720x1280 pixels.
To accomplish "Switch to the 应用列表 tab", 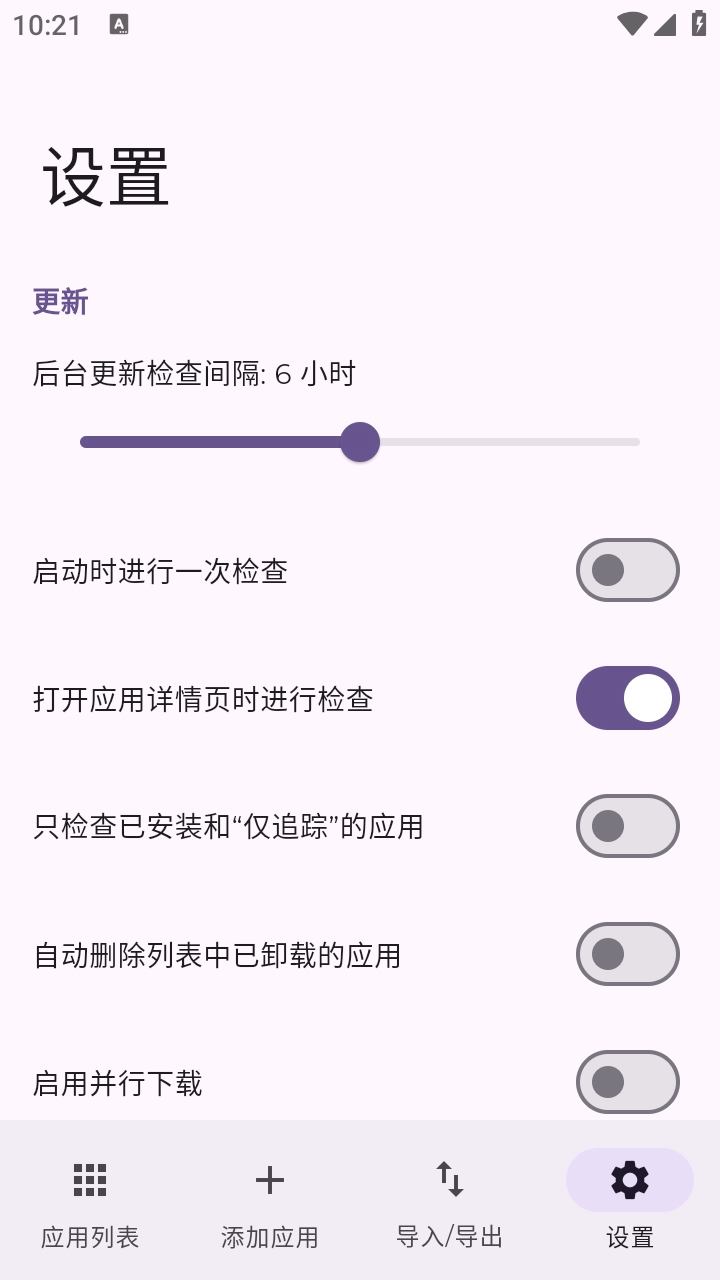I will [90, 1200].
